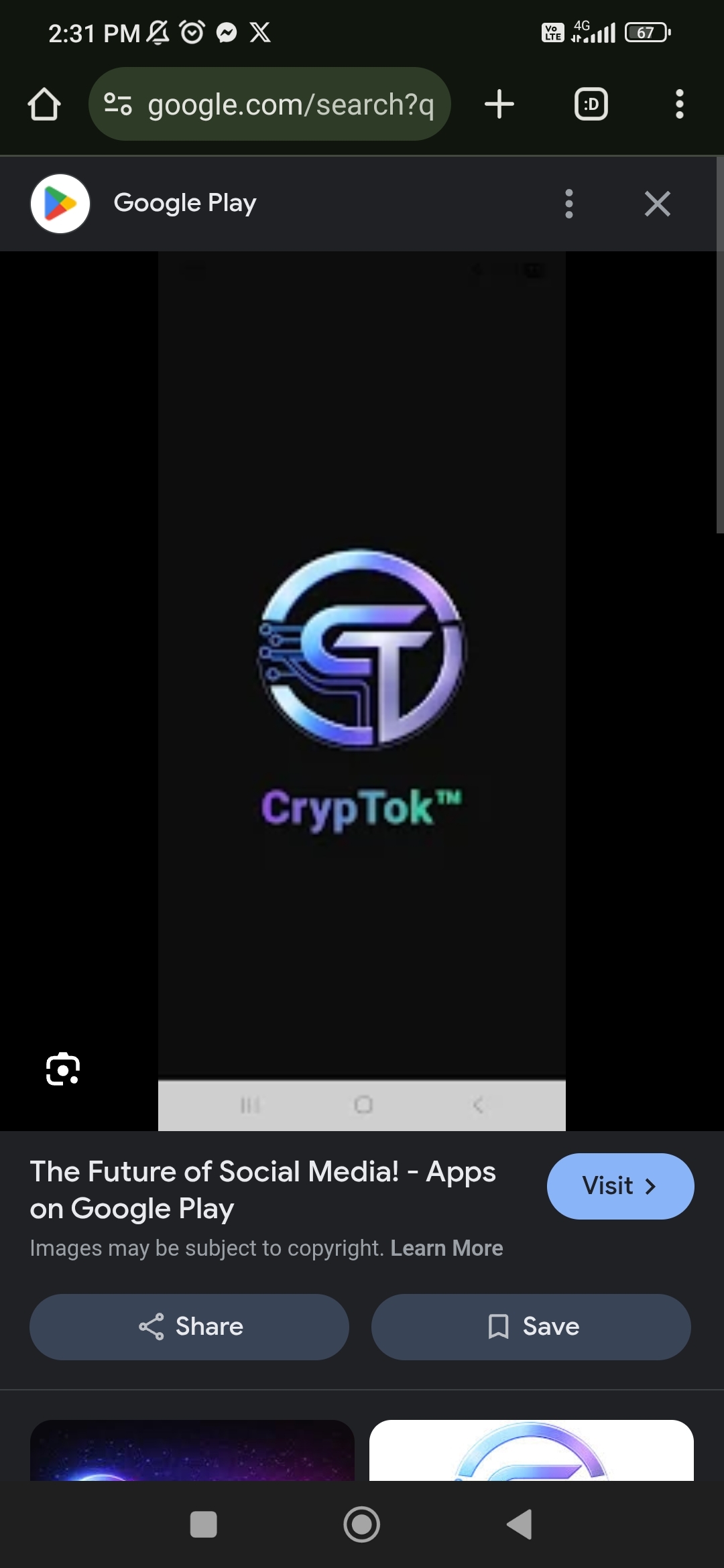Show recent apps from navigation bar
The width and height of the screenshot is (724, 1568).
[204, 1524]
